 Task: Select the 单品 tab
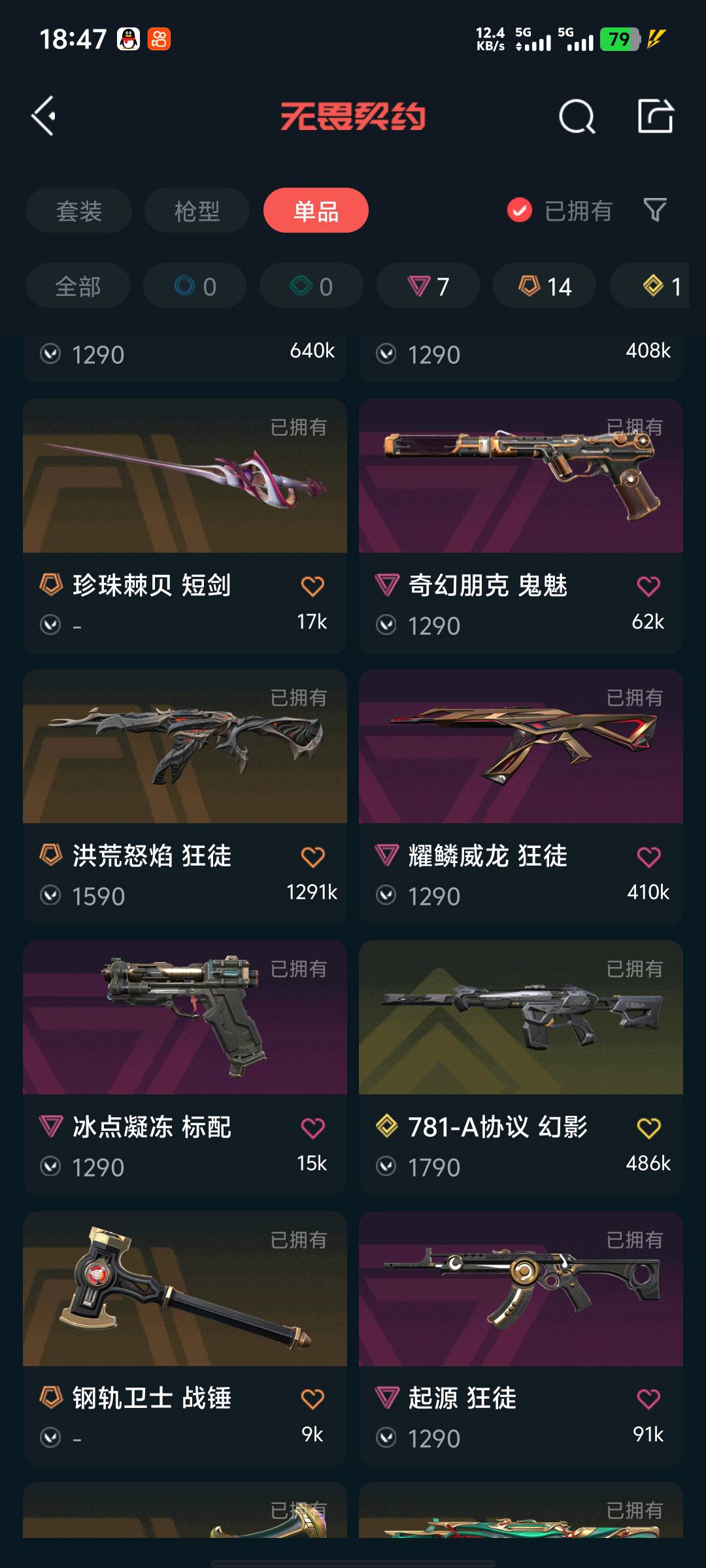click(316, 210)
